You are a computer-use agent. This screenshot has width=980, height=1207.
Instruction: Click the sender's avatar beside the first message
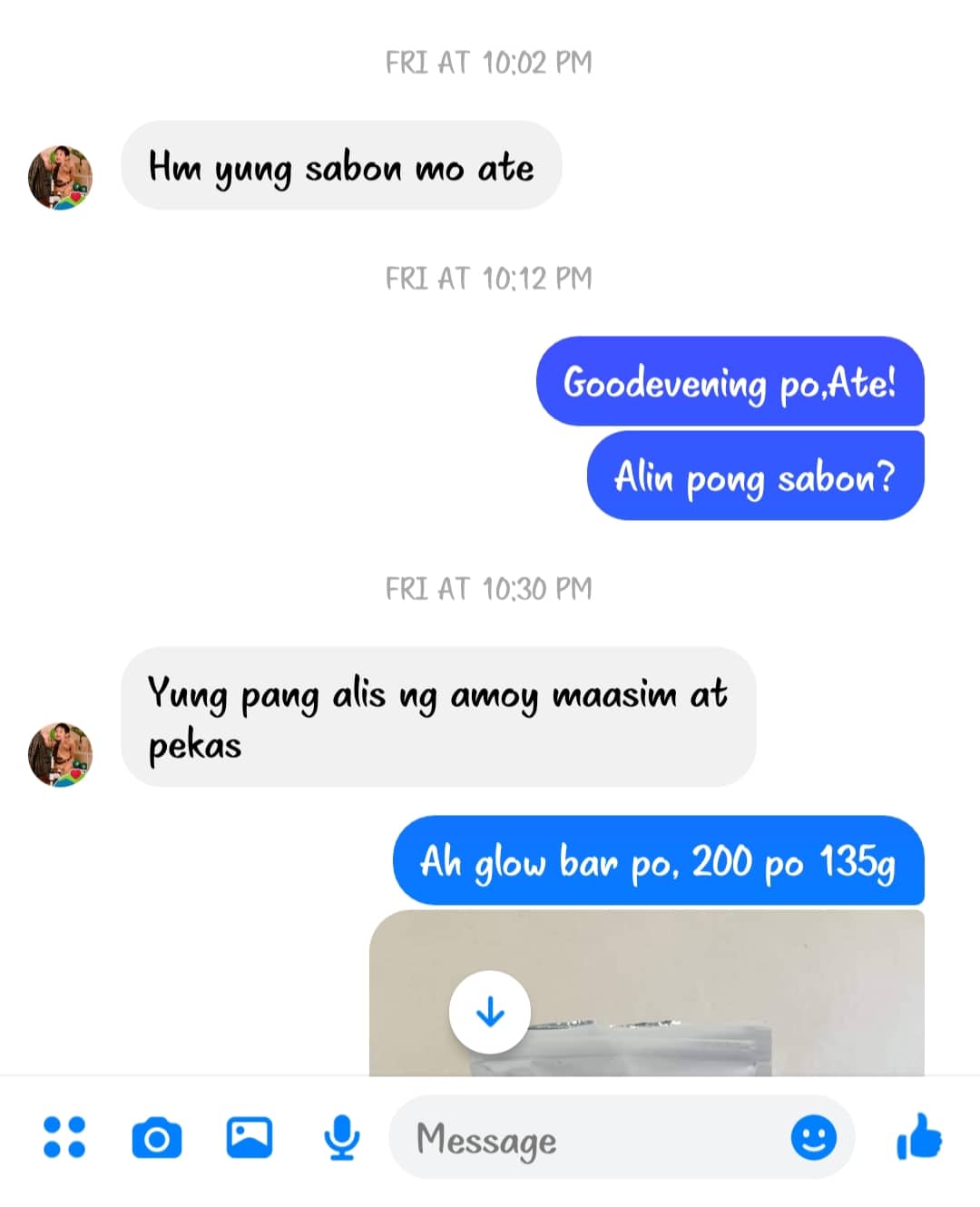click(60, 178)
